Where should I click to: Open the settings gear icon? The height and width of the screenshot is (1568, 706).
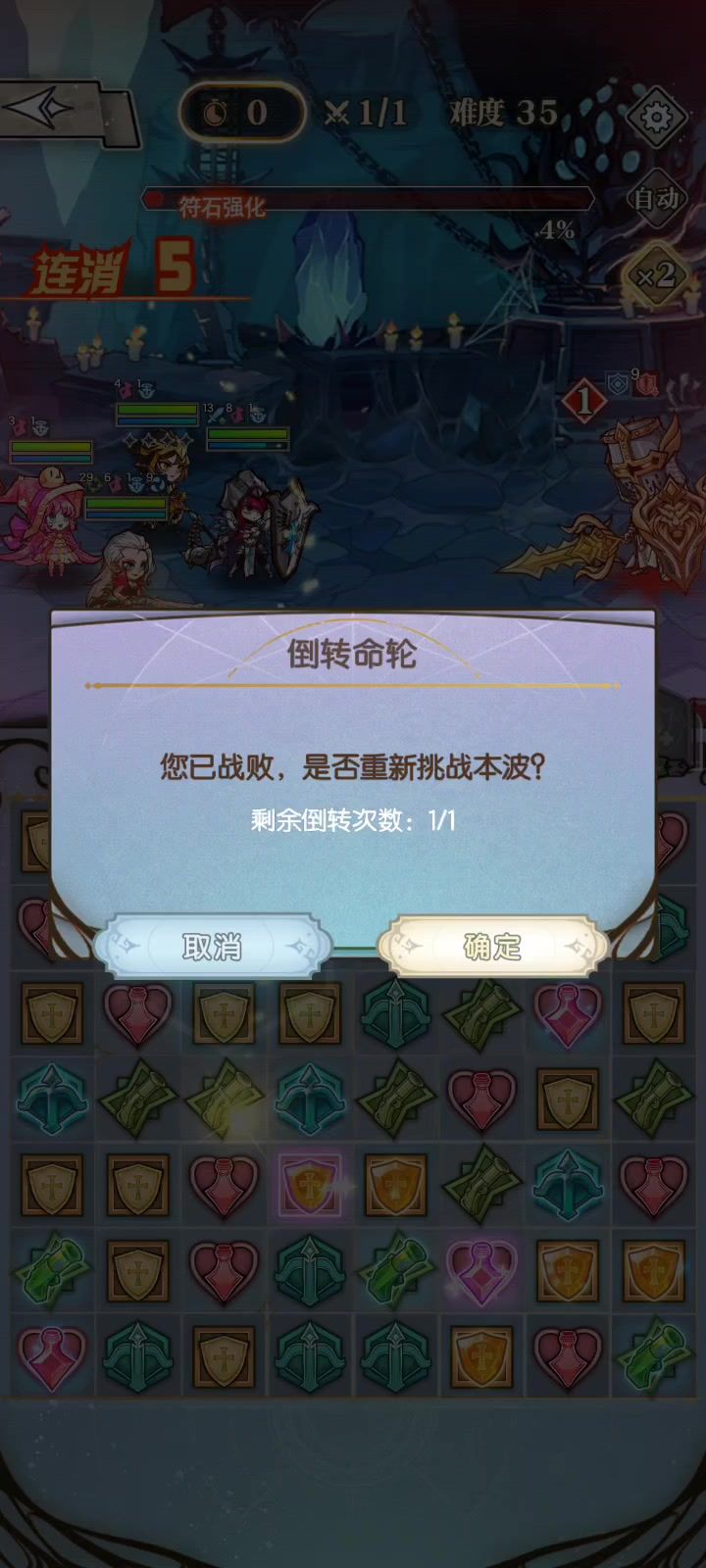655,117
